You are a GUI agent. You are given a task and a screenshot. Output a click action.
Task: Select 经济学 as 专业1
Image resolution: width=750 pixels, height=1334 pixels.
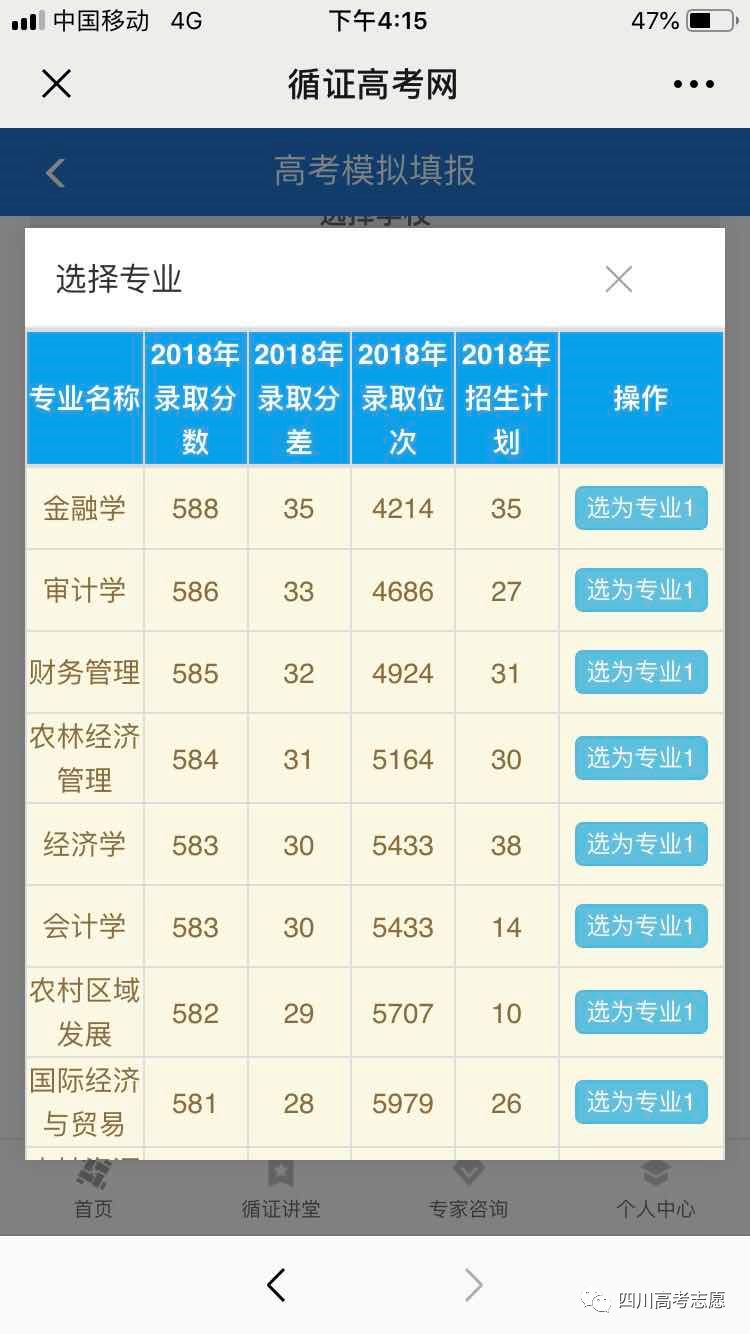tap(641, 844)
